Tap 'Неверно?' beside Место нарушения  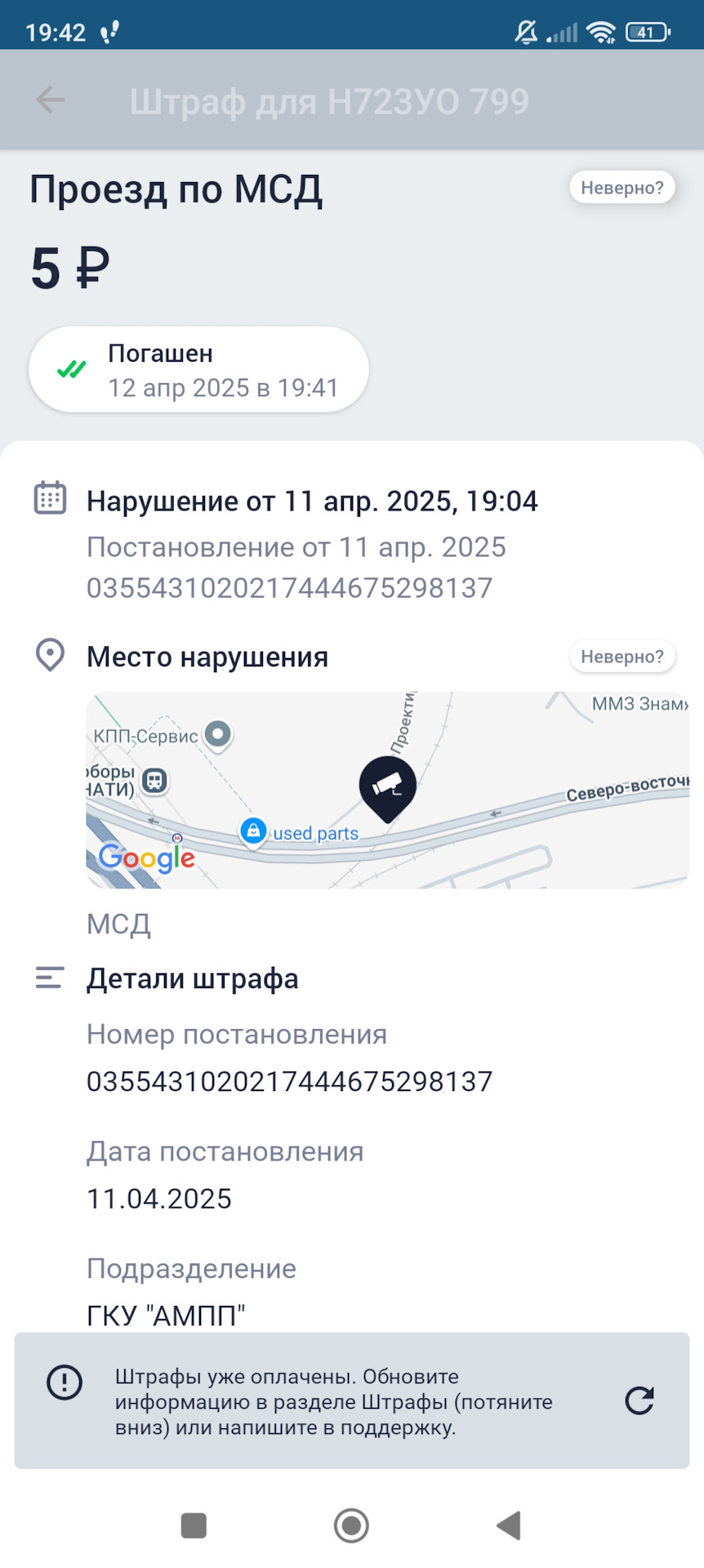tap(622, 657)
